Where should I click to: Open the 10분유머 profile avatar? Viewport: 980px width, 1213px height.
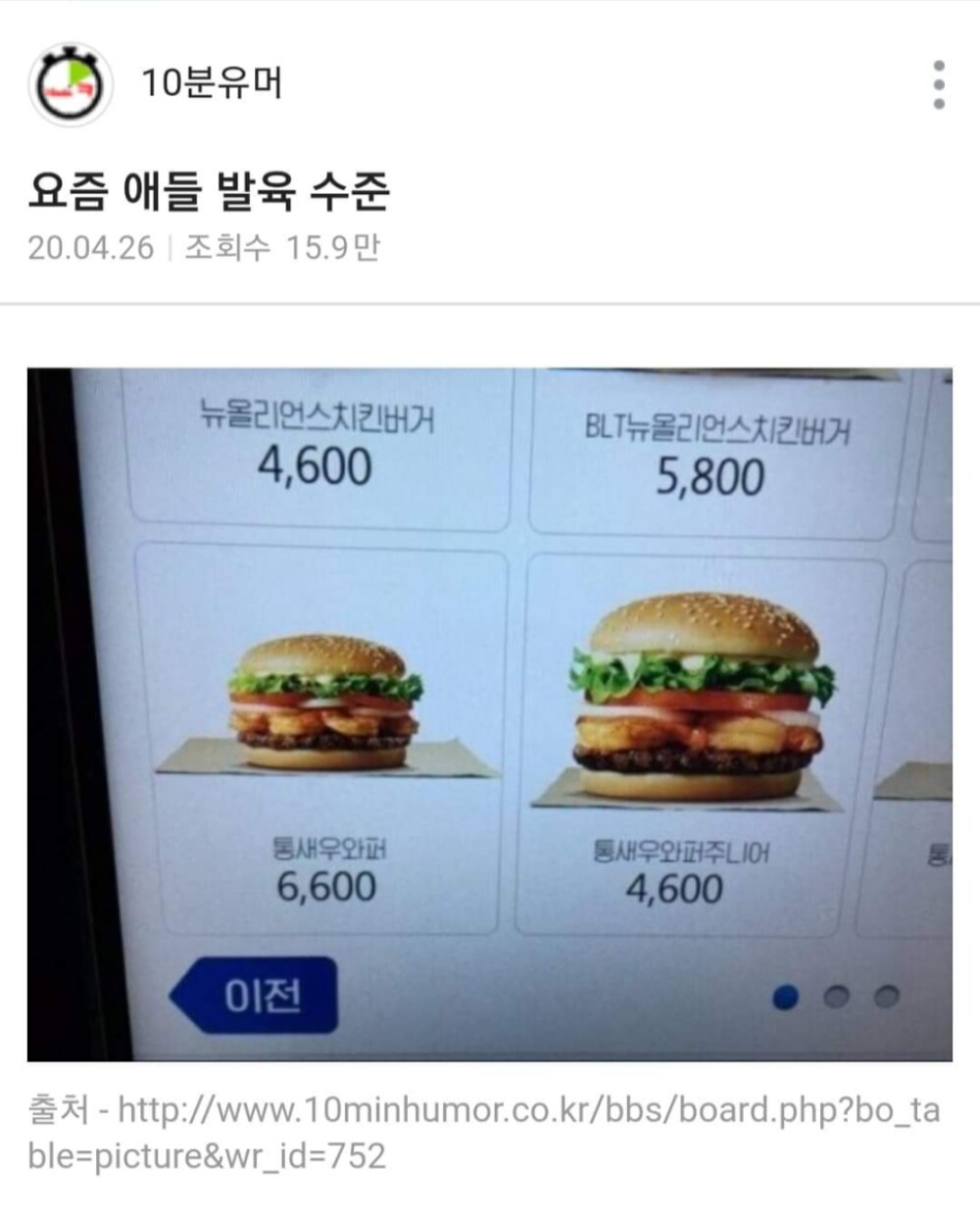(x=70, y=85)
